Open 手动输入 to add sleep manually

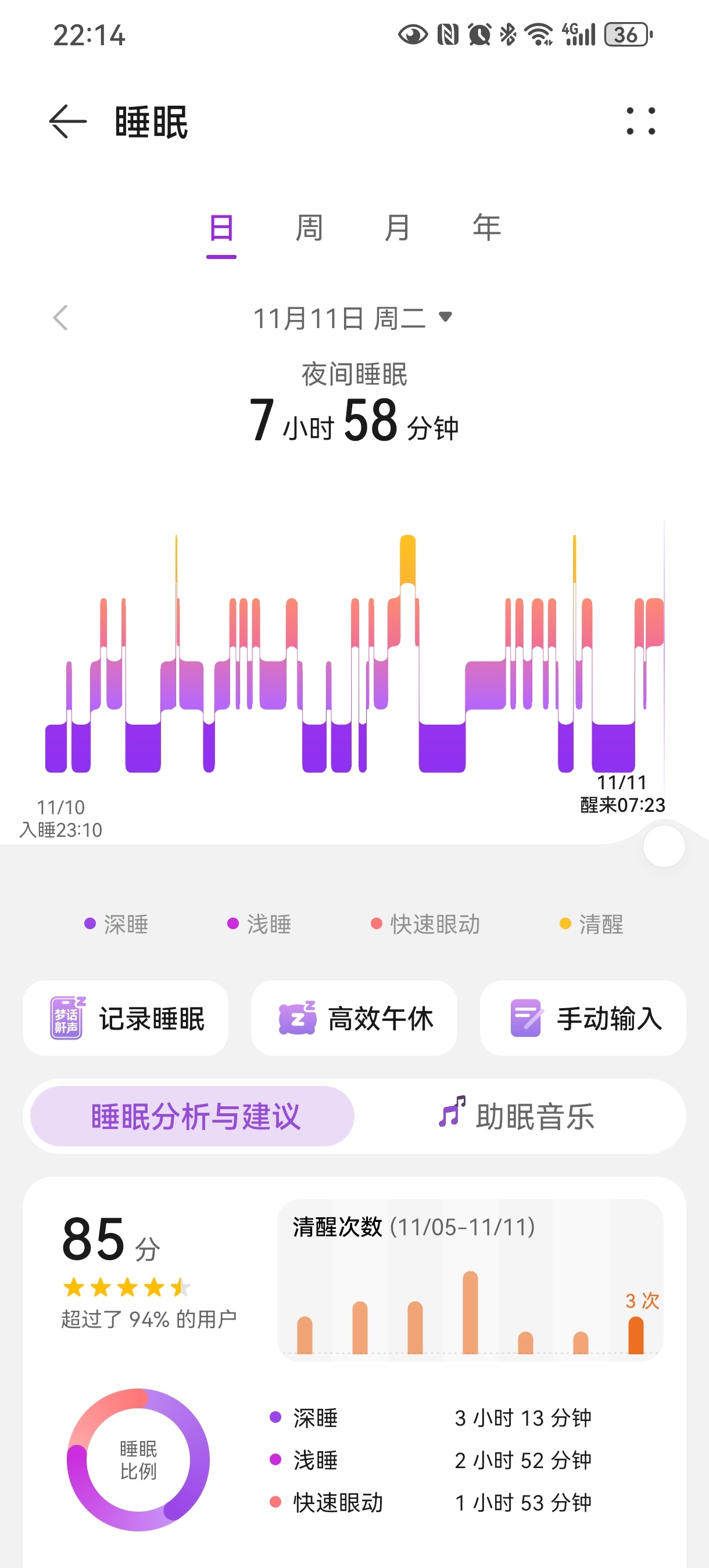coord(583,1017)
